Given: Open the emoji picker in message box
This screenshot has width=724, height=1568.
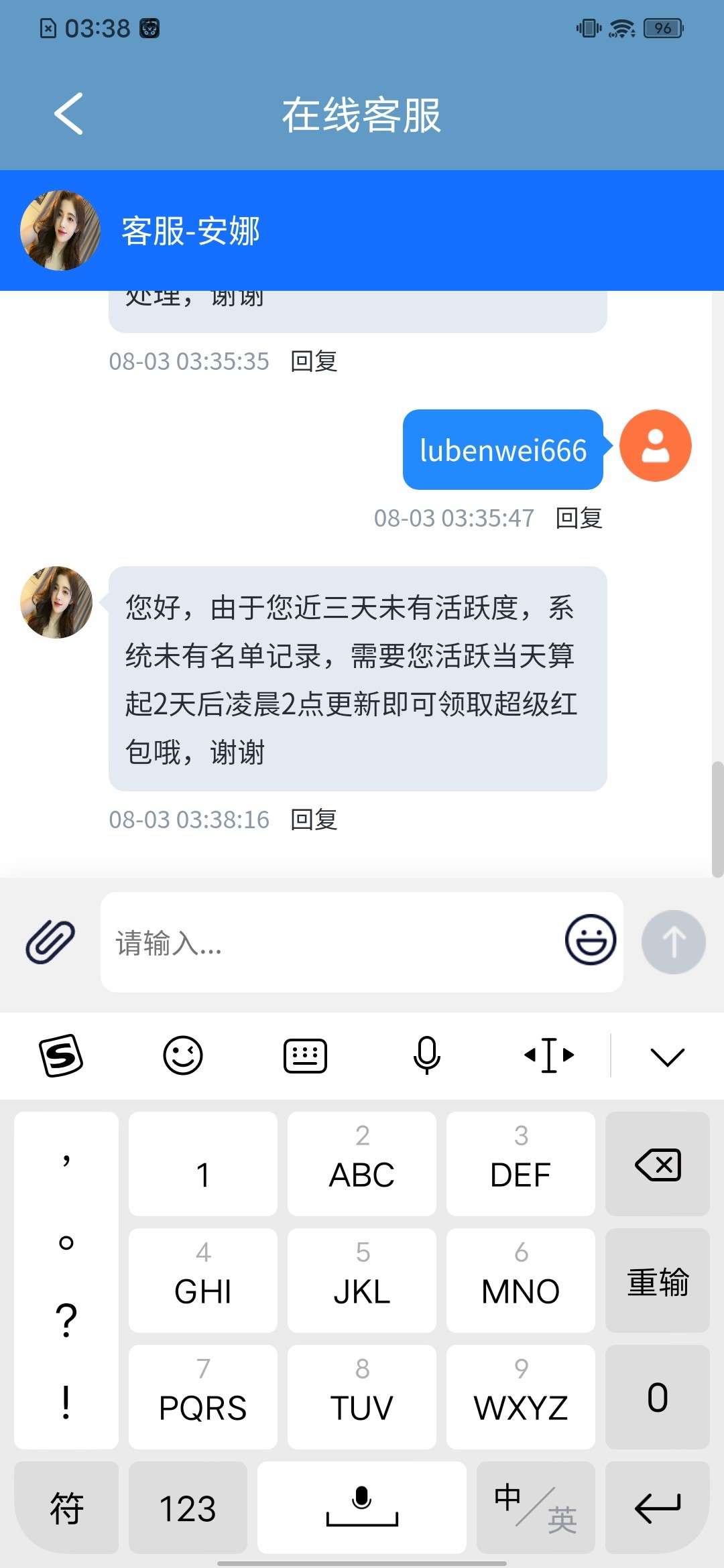Looking at the screenshot, I should point(590,939).
